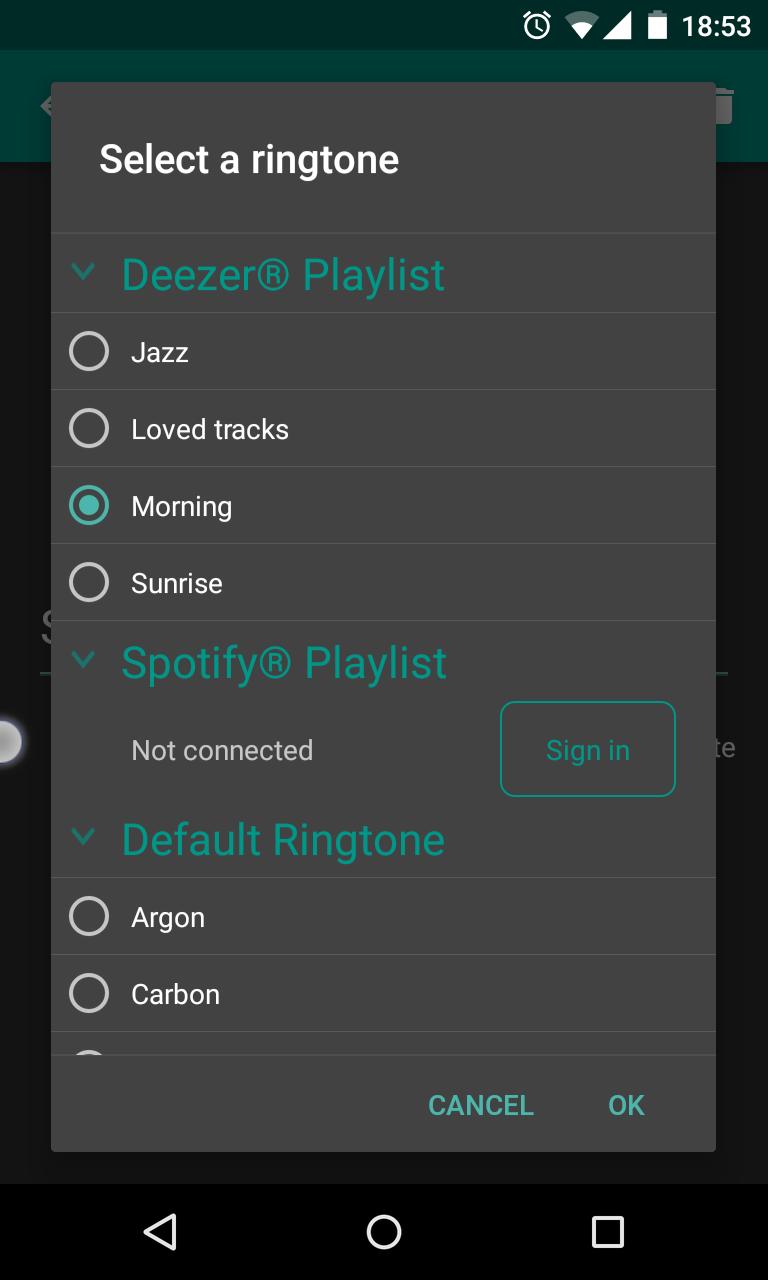Tap the back arrow behind the dialog
Image resolution: width=768 pixels, height=1280 pixels.
[x=45, y=104]
